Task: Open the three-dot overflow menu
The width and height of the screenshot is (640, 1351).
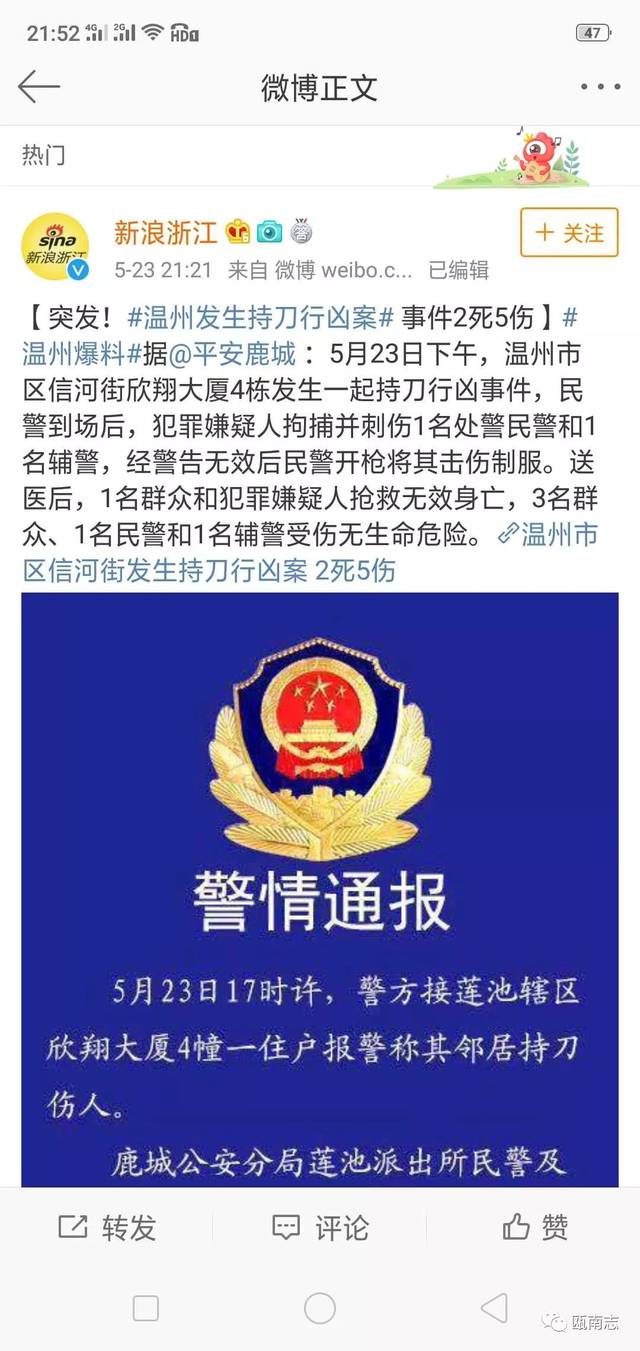Action: tap(600, 87)
